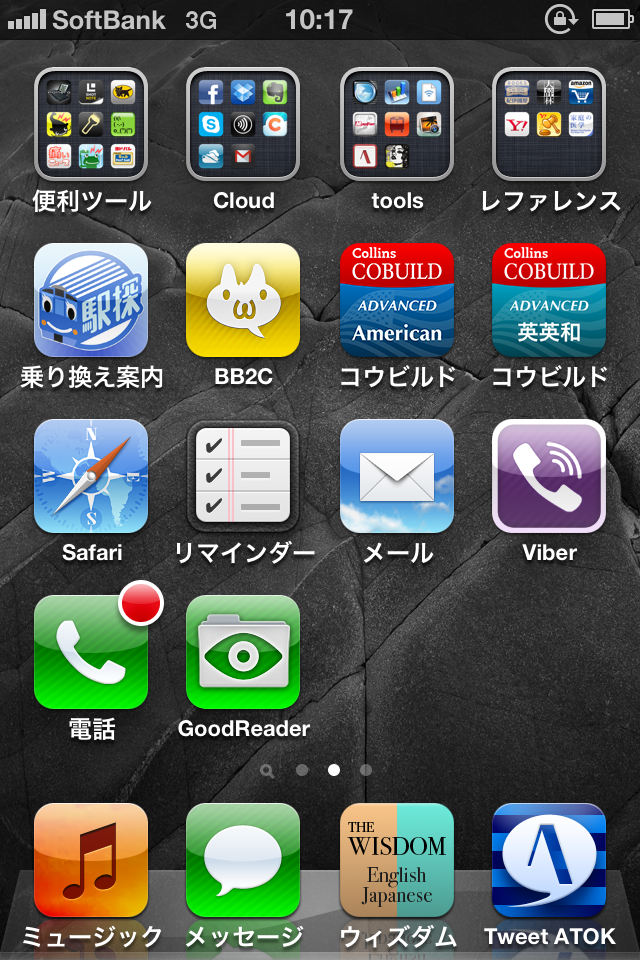The width and height of the screenshot is (640, 960).
Task: Open the ミュージック app in the dock
Action: coord(91,860)
